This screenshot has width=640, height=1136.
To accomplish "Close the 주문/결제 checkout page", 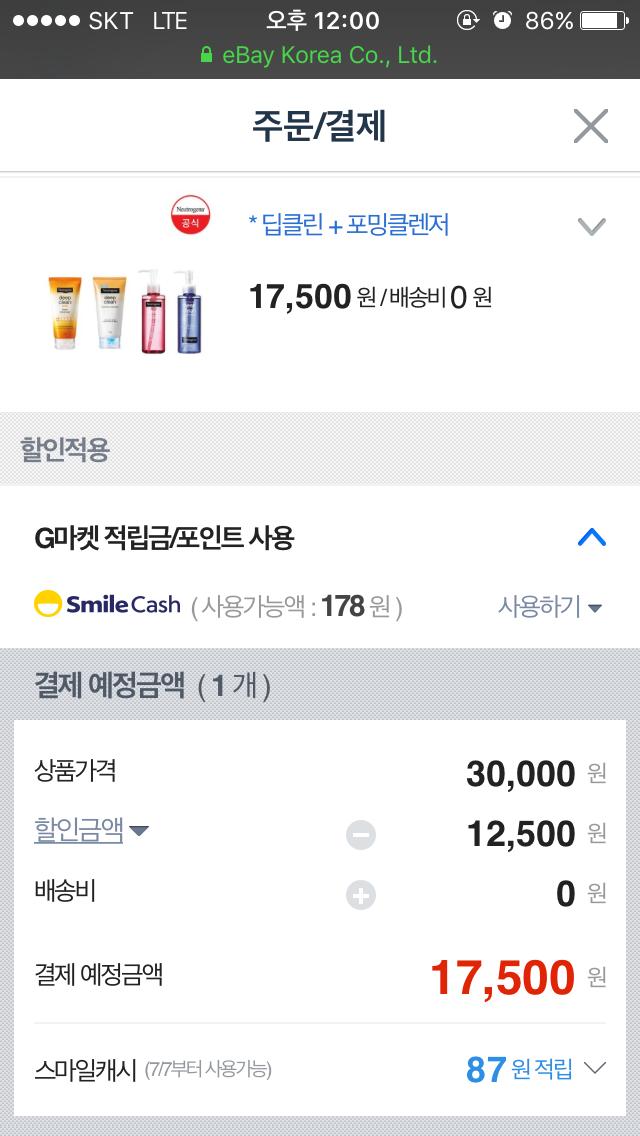I will click(x=590, y=127).
